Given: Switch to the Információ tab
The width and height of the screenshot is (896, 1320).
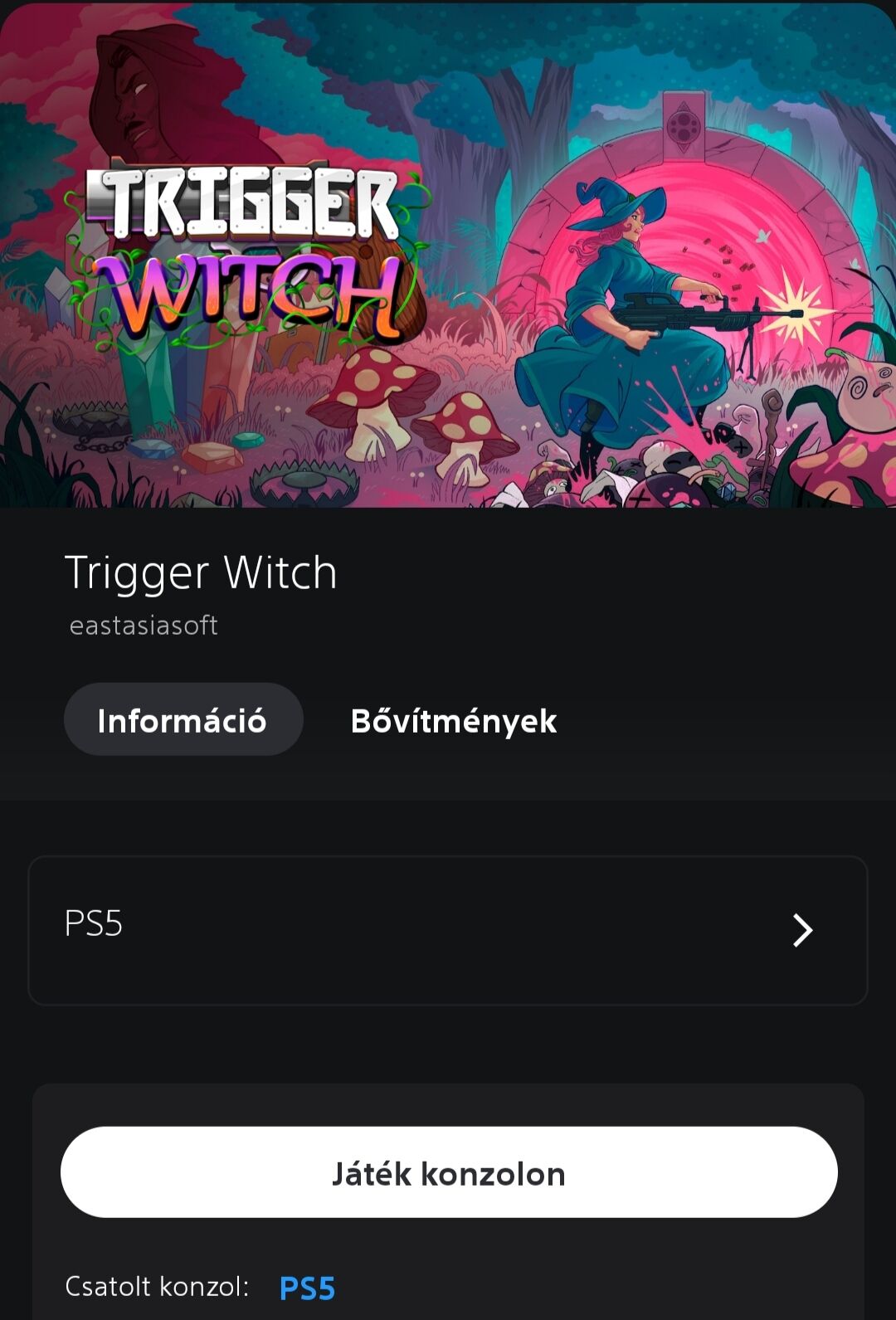Looking at the screenshot, I should click(183, 719).
